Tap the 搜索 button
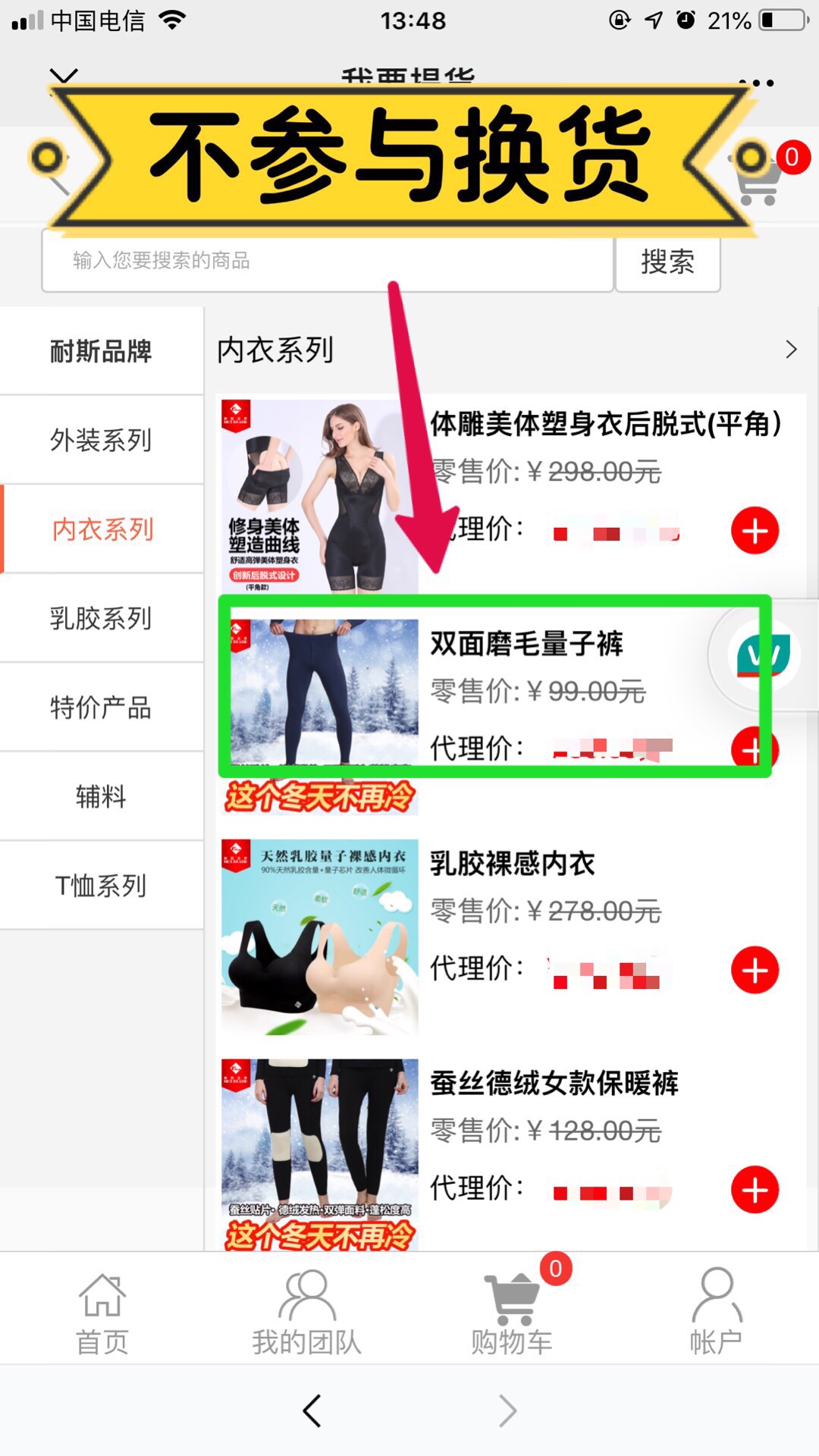Image resolution: width=819 pixels, height=1456 pixels. 667,262
